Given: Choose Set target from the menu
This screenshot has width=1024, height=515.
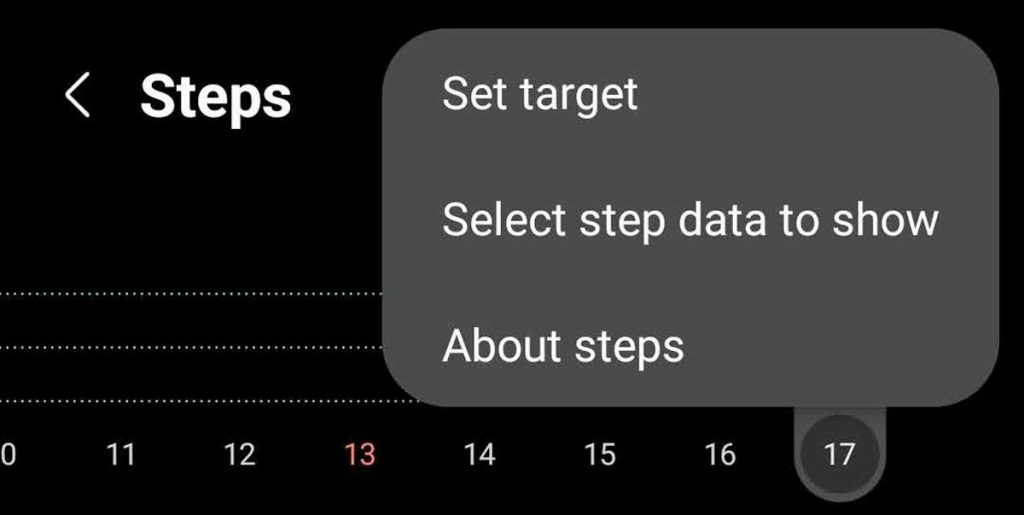Looking at the screenshot, I should pos(540,94).
